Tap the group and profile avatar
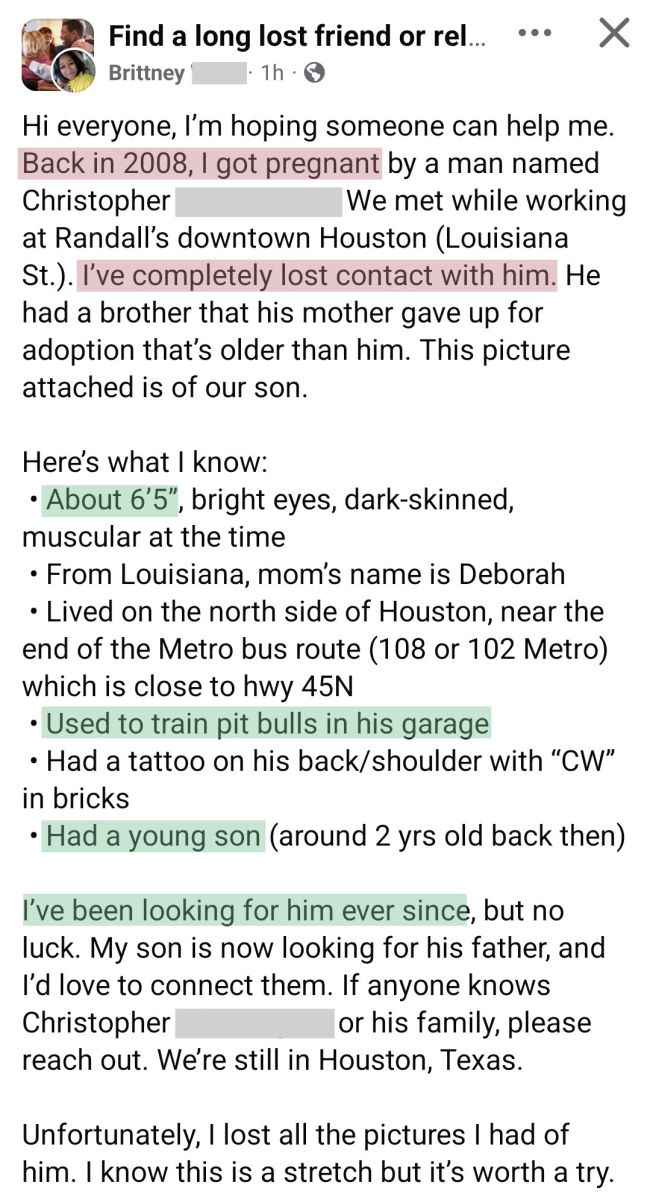Image resolution: width=650 pixels, height=1200 pixels. point(57,55)
